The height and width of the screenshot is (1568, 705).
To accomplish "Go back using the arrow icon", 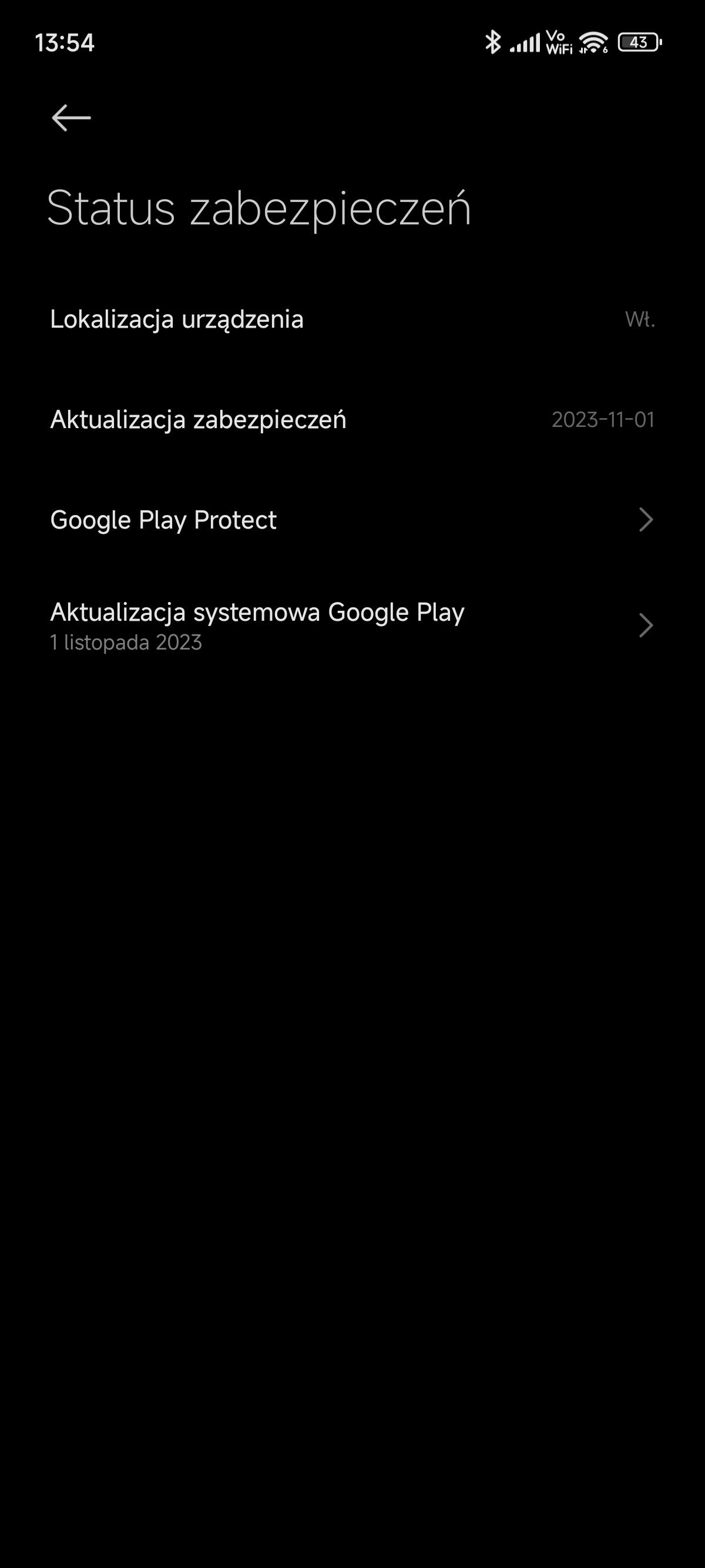I will click(71, 117).
